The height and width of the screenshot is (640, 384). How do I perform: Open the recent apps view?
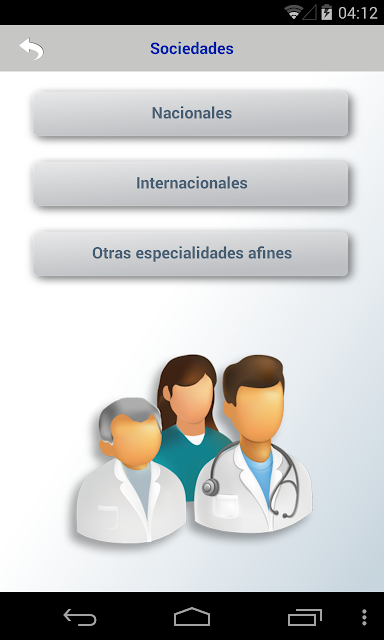click(304, 617)
